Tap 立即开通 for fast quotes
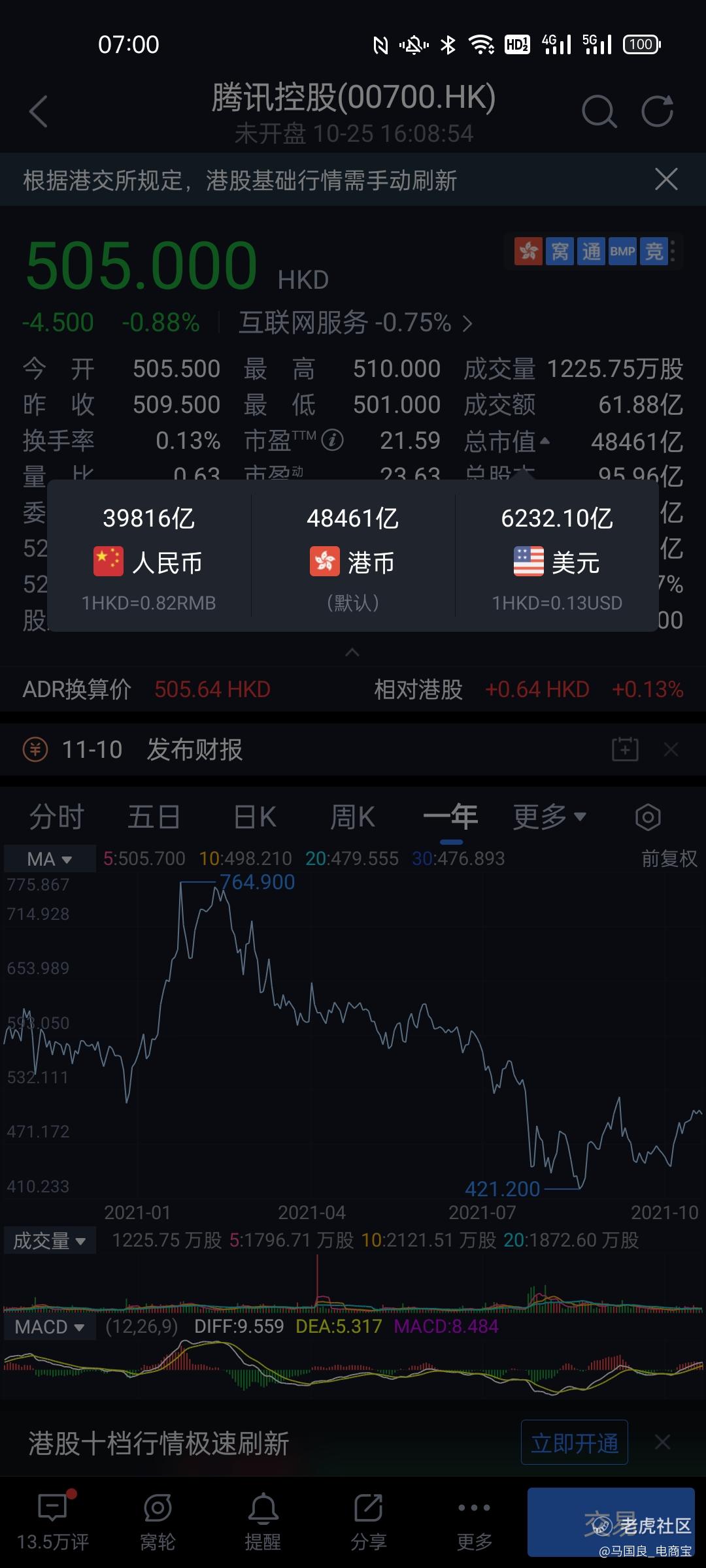 [x=575, y=1443]
